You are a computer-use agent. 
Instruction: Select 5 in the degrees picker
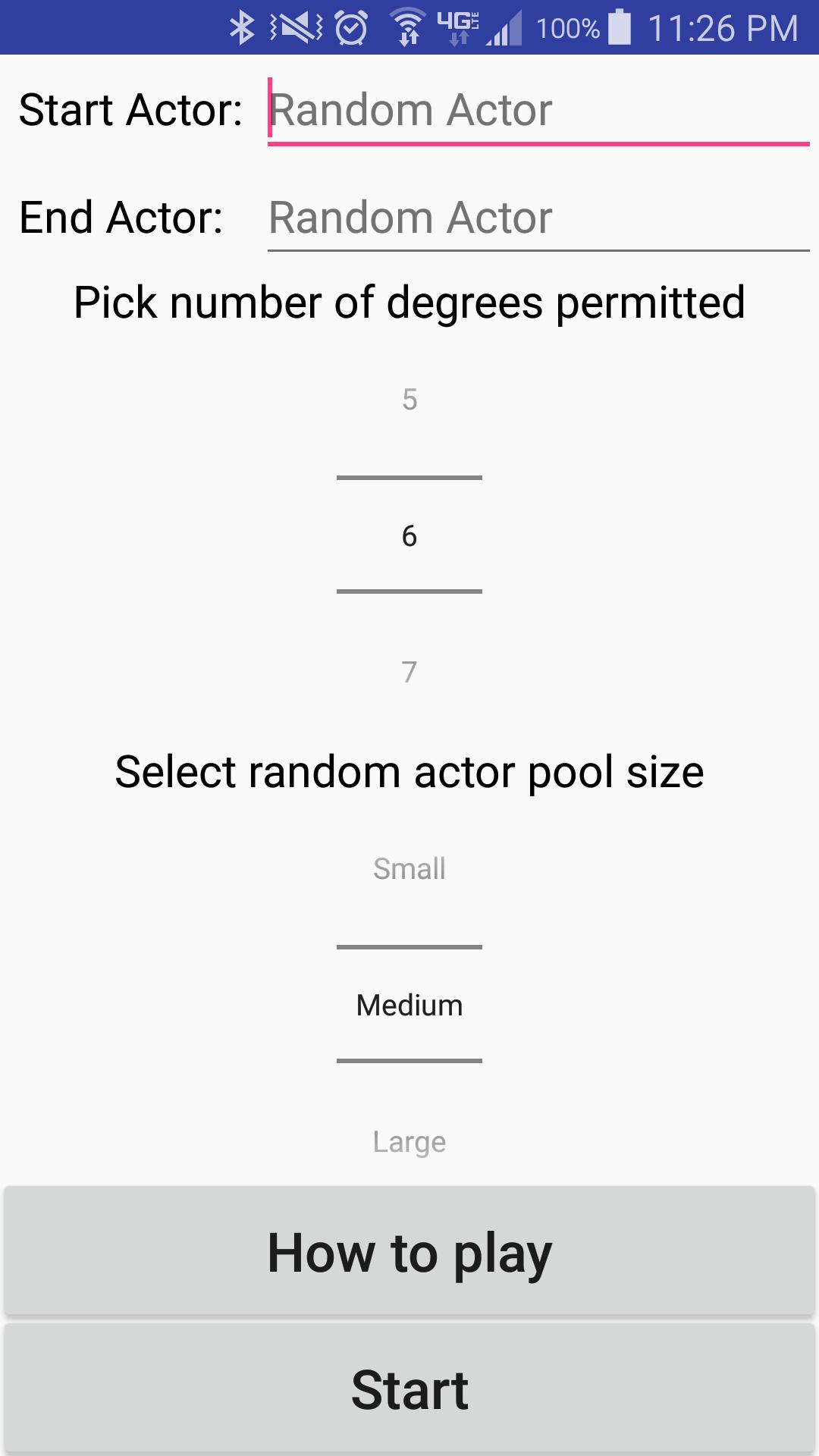pos(409,400)
